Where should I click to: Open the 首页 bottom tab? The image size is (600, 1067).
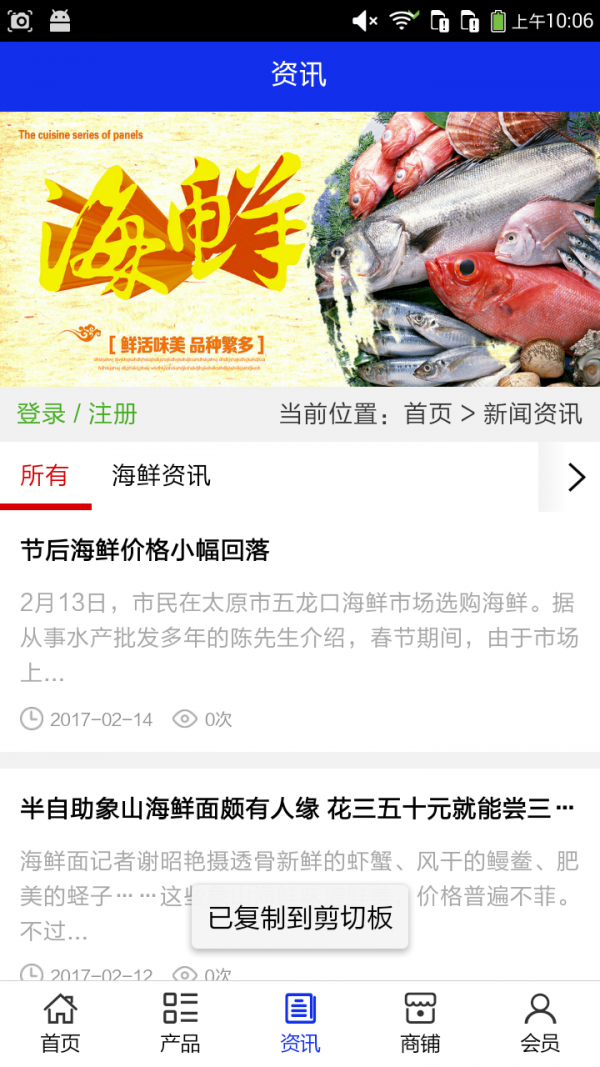pyautogui.click(x=60, y=1023)
